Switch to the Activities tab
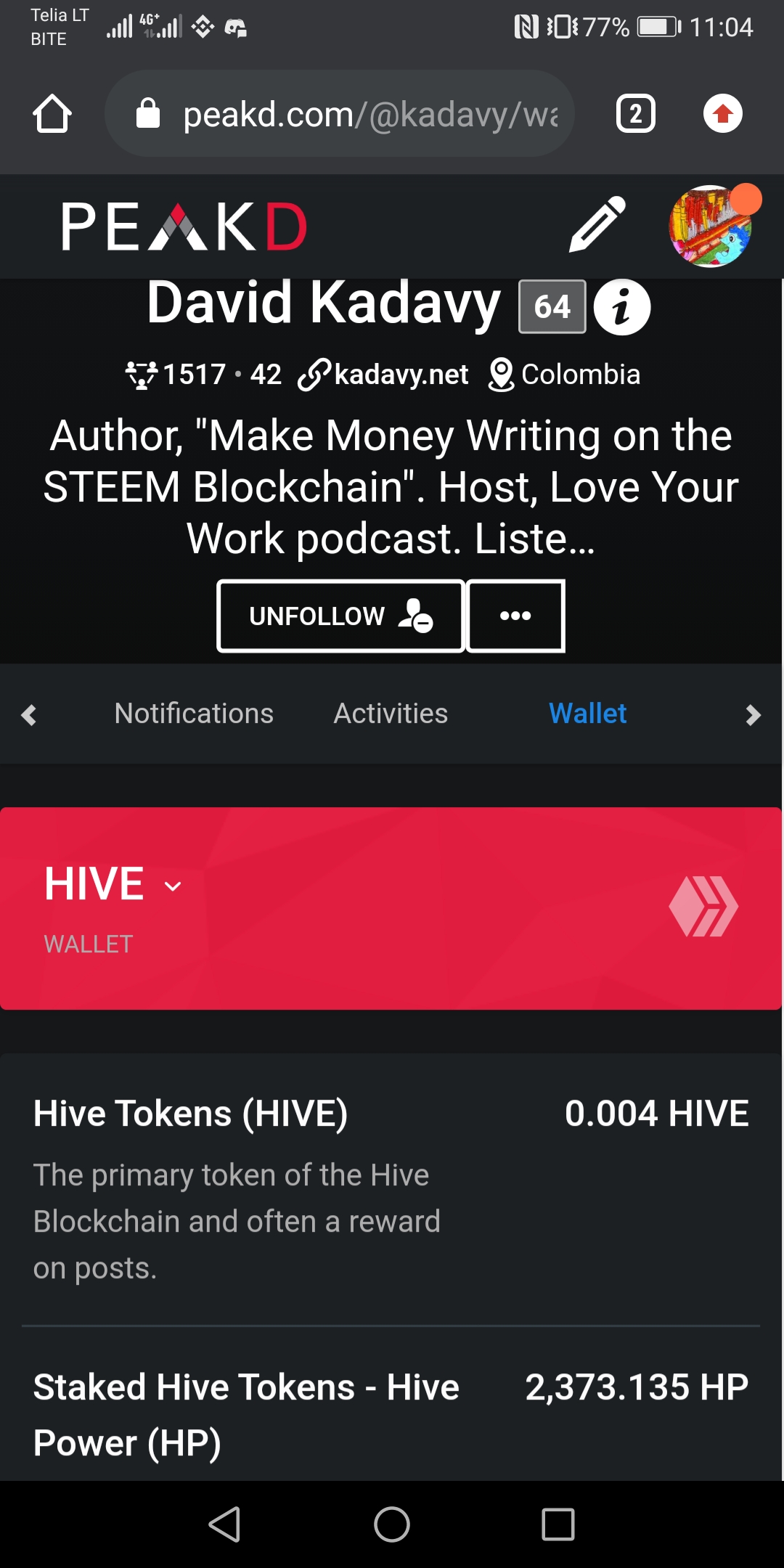The height and width of the screenshot is (1568, 784). (x=391, y=714)
